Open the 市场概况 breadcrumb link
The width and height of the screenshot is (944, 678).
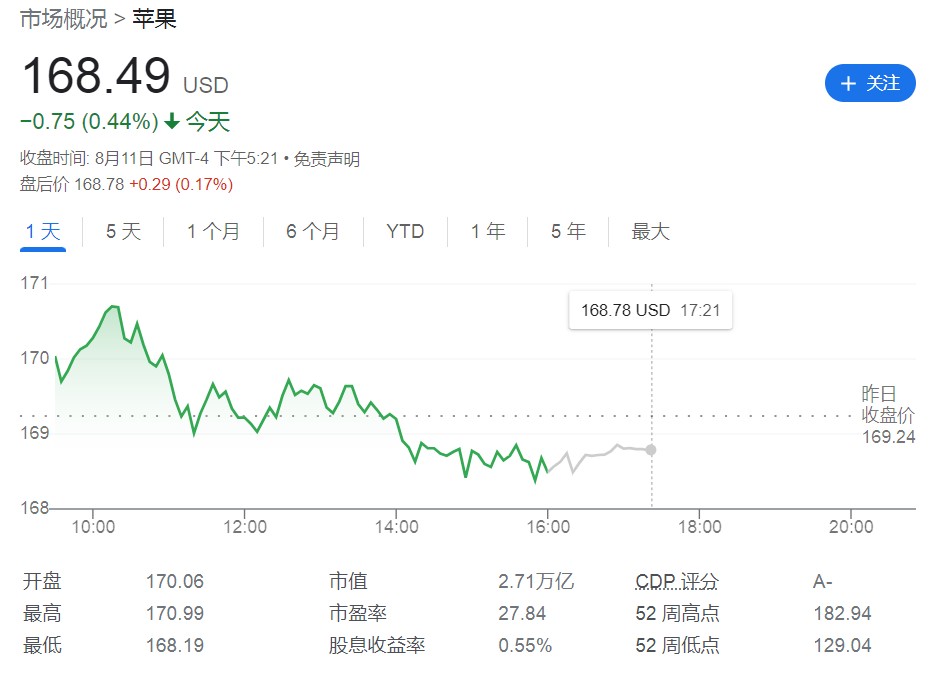click(63, 18)
